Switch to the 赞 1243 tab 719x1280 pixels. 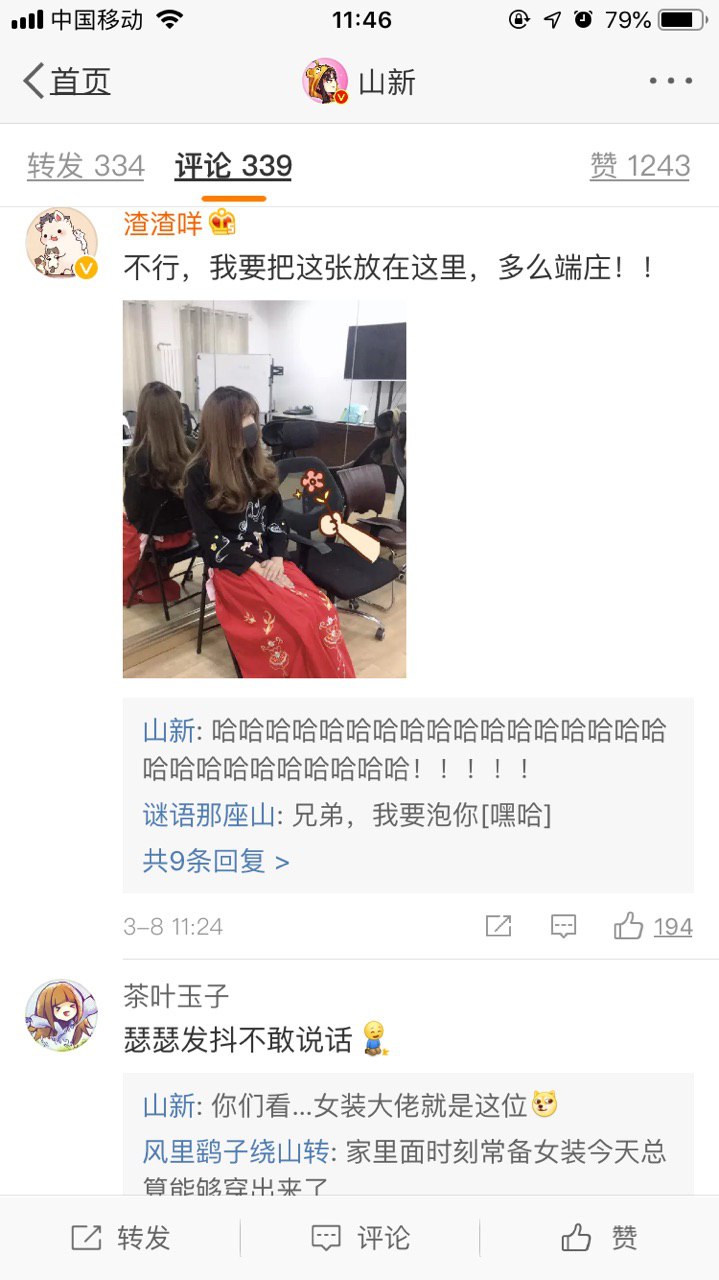tap(640, 166)
